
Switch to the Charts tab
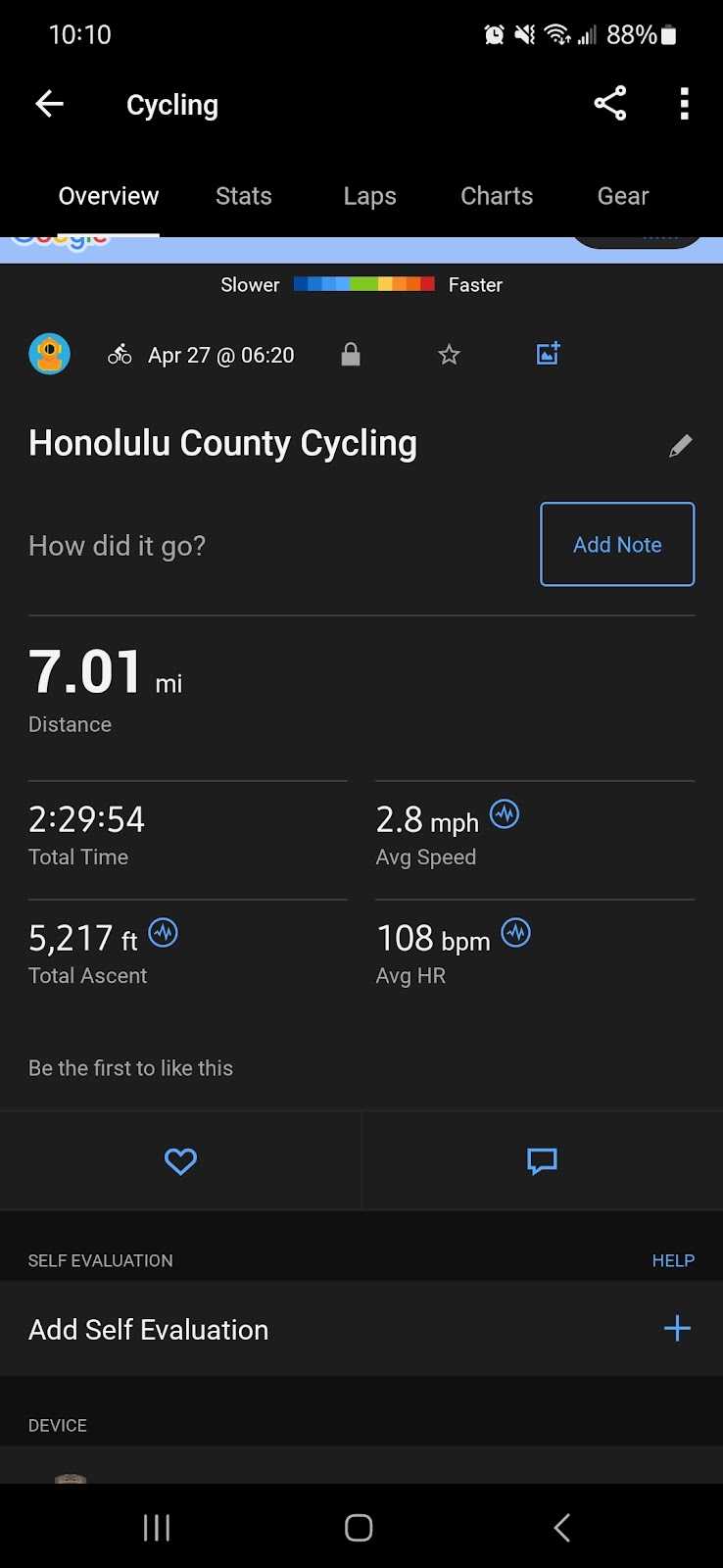[x=497, y=196]
